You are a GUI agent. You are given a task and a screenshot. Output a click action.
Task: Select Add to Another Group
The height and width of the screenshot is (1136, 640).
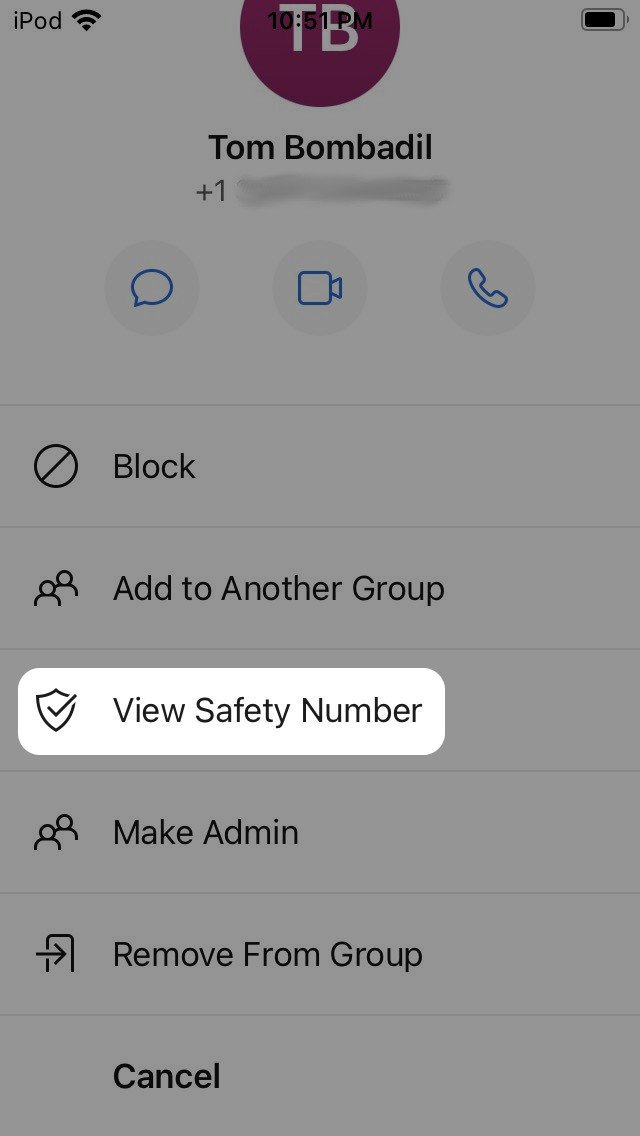tap(320, 588)
